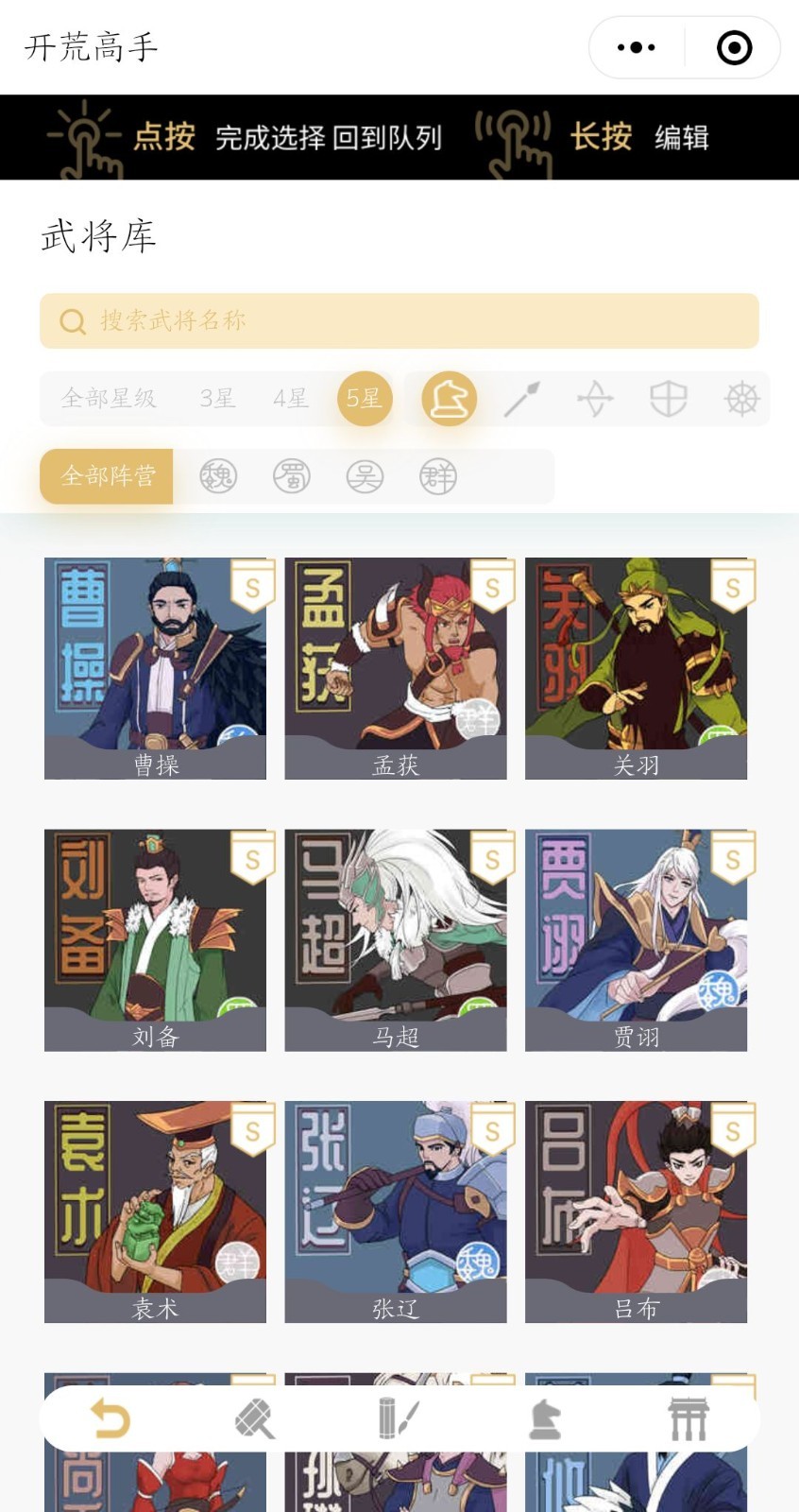Click the search generals input field

(399, 321)
